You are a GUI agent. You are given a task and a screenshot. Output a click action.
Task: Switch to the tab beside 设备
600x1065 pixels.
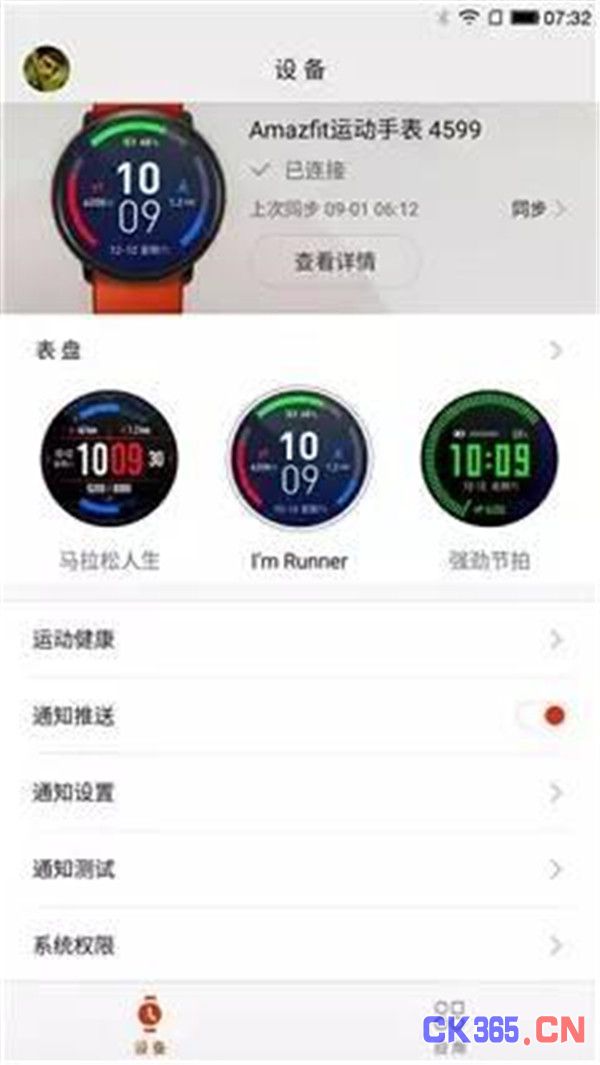[449, 1024]
